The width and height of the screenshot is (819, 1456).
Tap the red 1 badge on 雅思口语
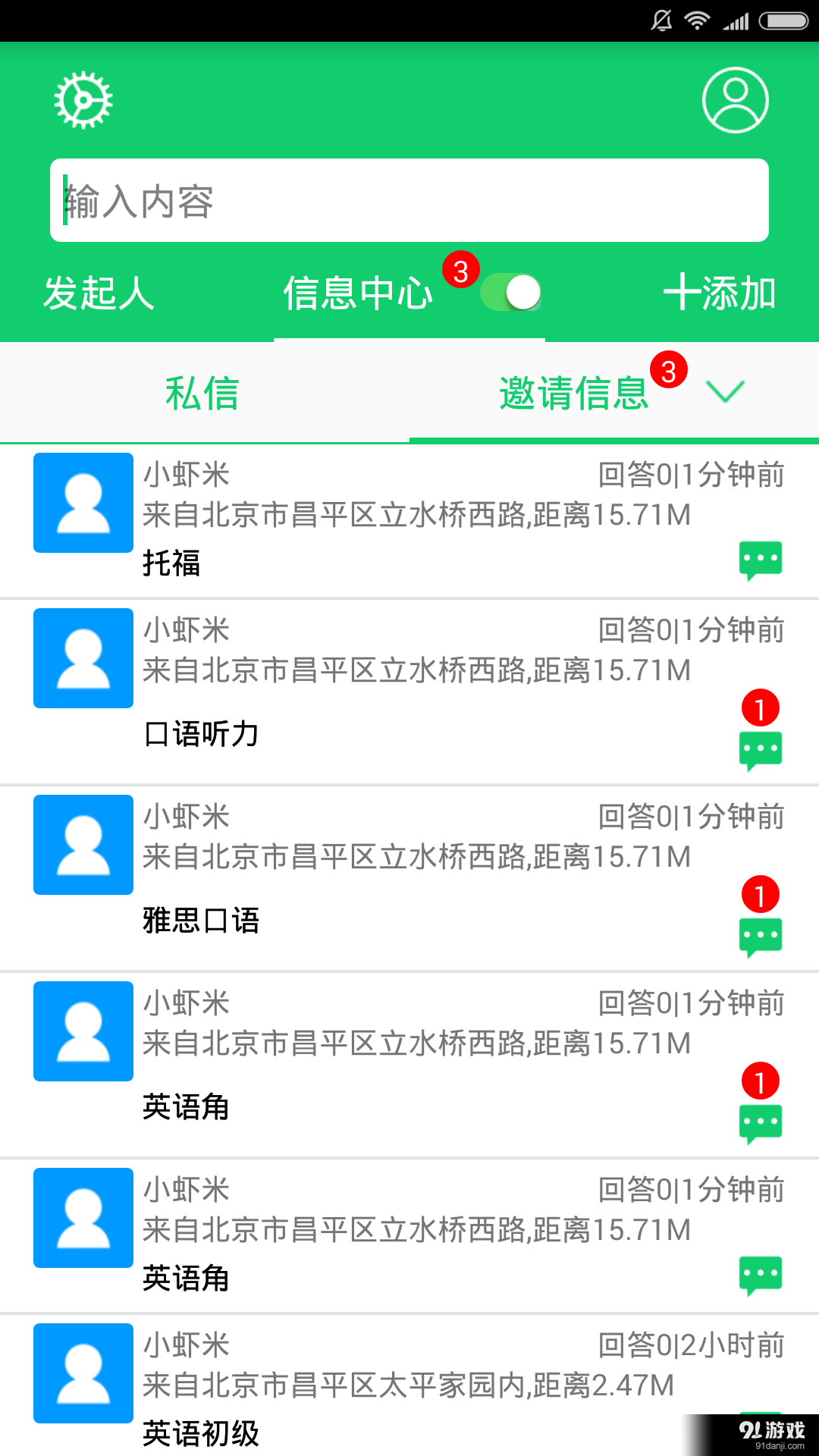(761, 896)
